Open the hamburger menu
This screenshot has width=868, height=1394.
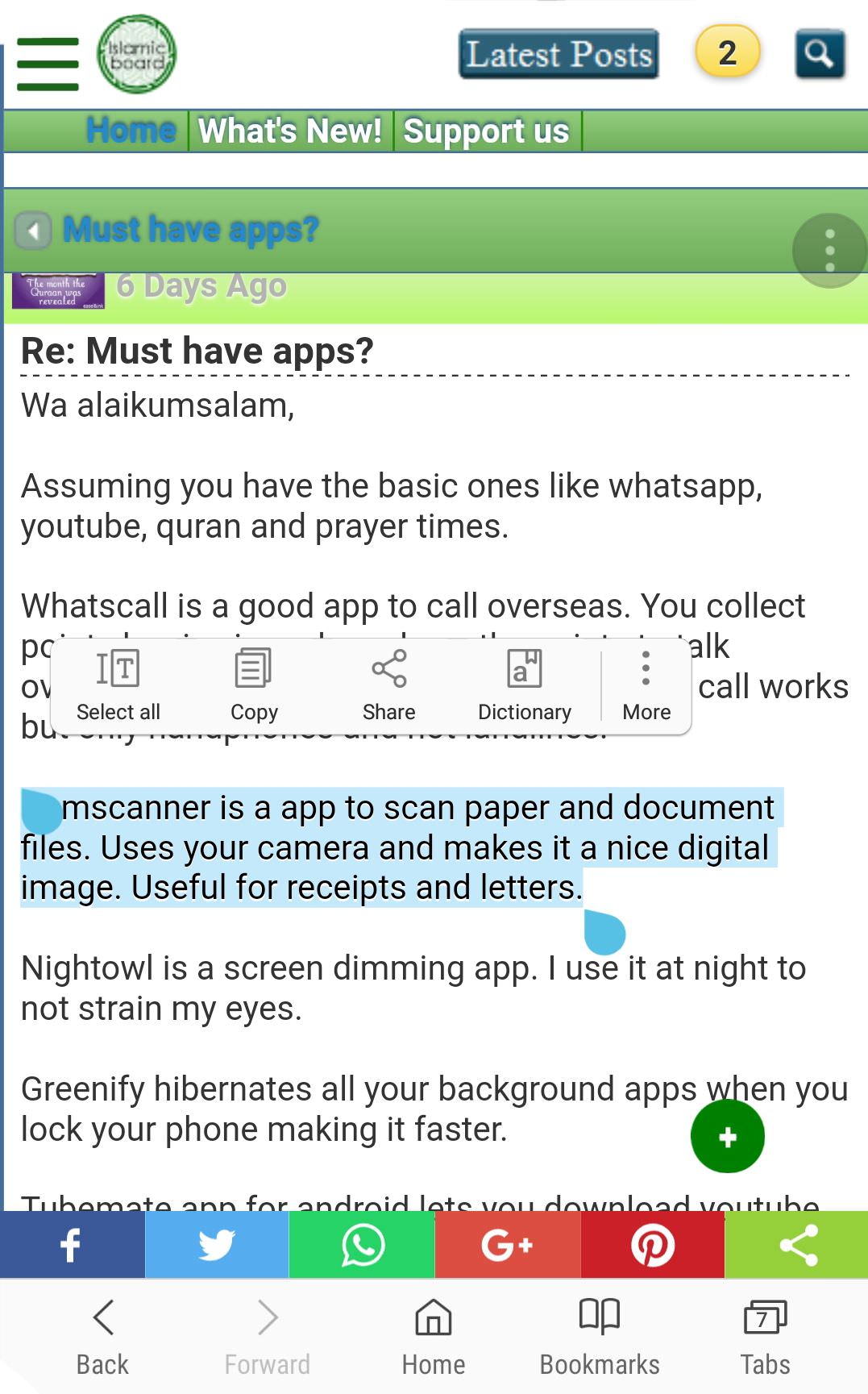48,64
